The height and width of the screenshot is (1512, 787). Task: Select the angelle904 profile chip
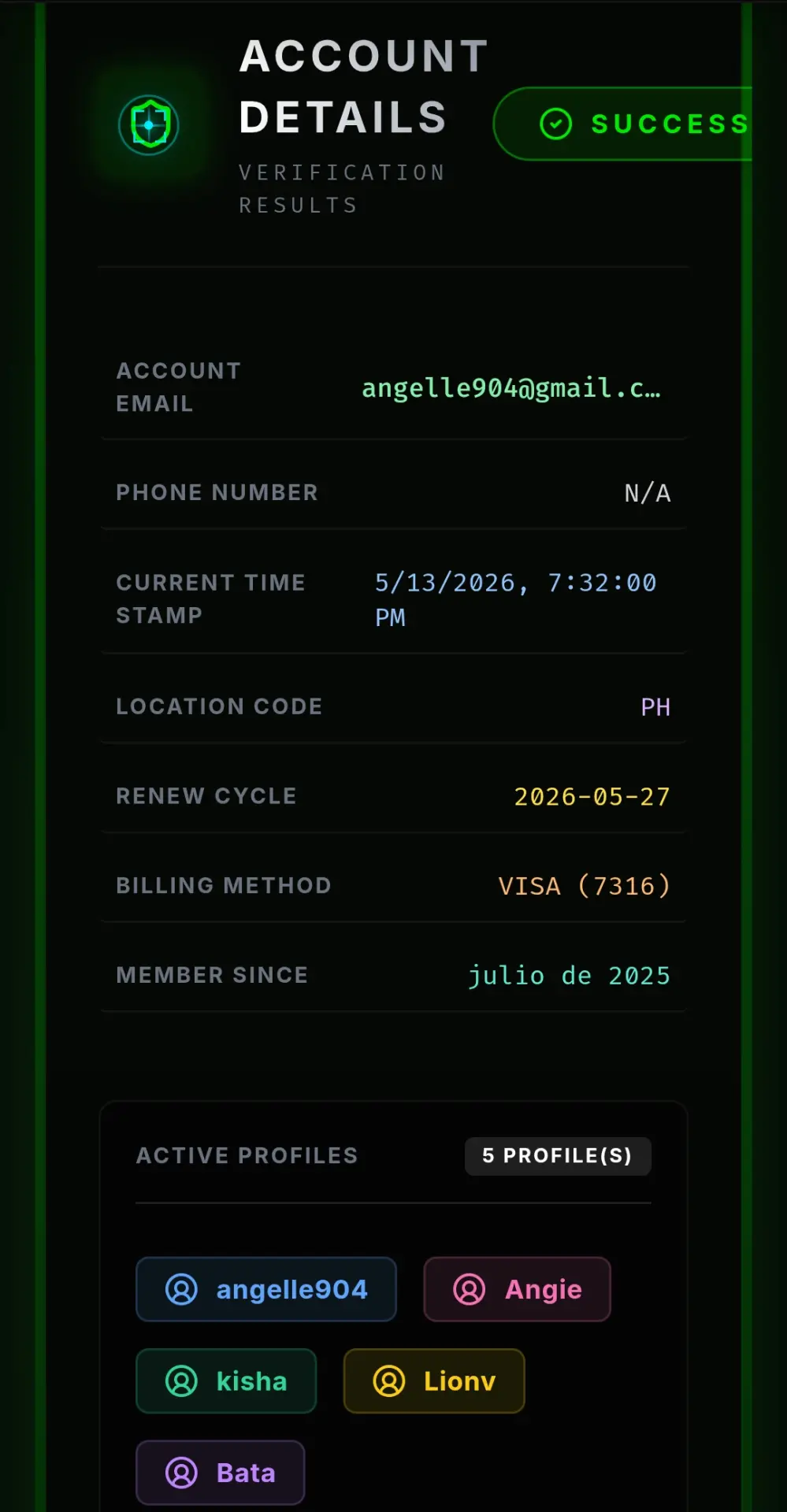tap(266, 1289)
